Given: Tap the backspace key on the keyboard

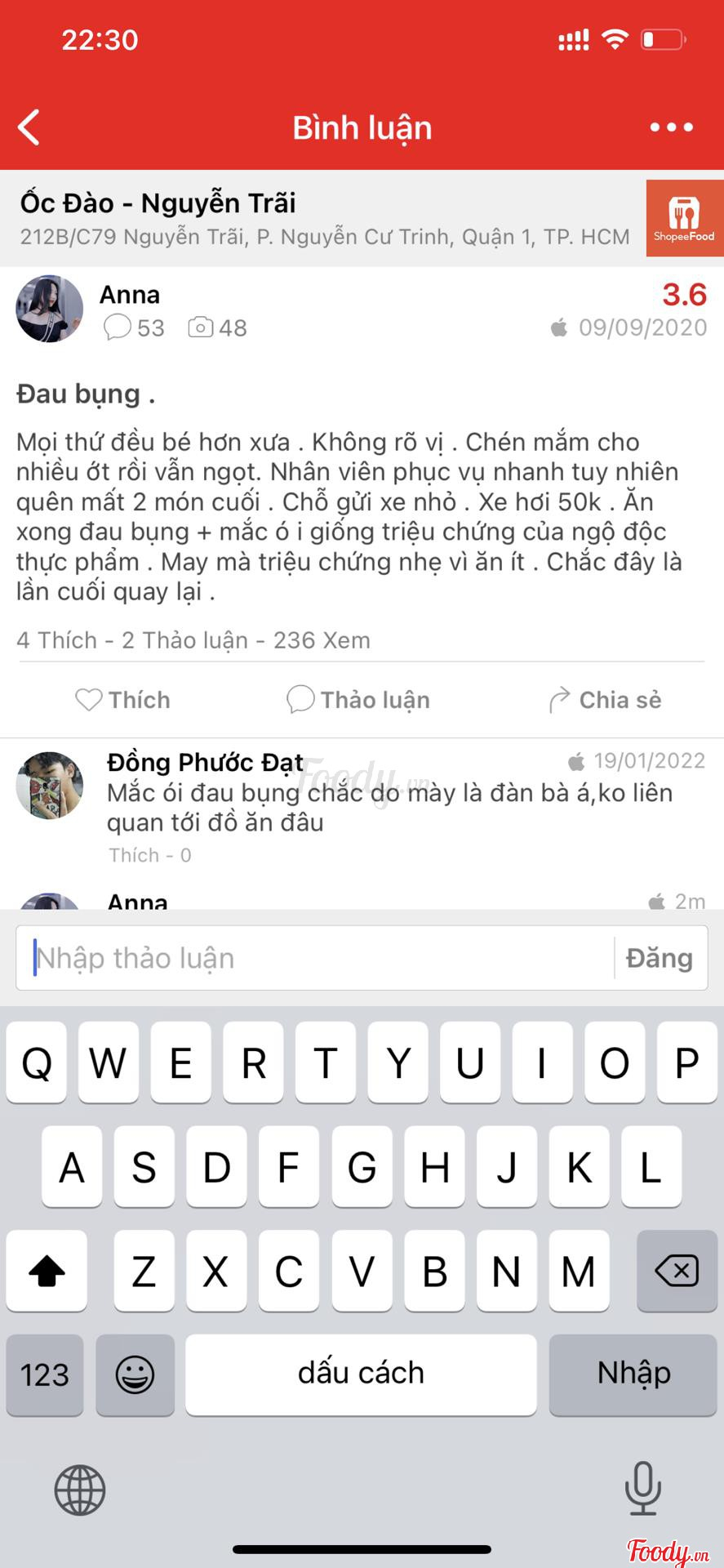Looking at the screenshot, I should 676,1271.
